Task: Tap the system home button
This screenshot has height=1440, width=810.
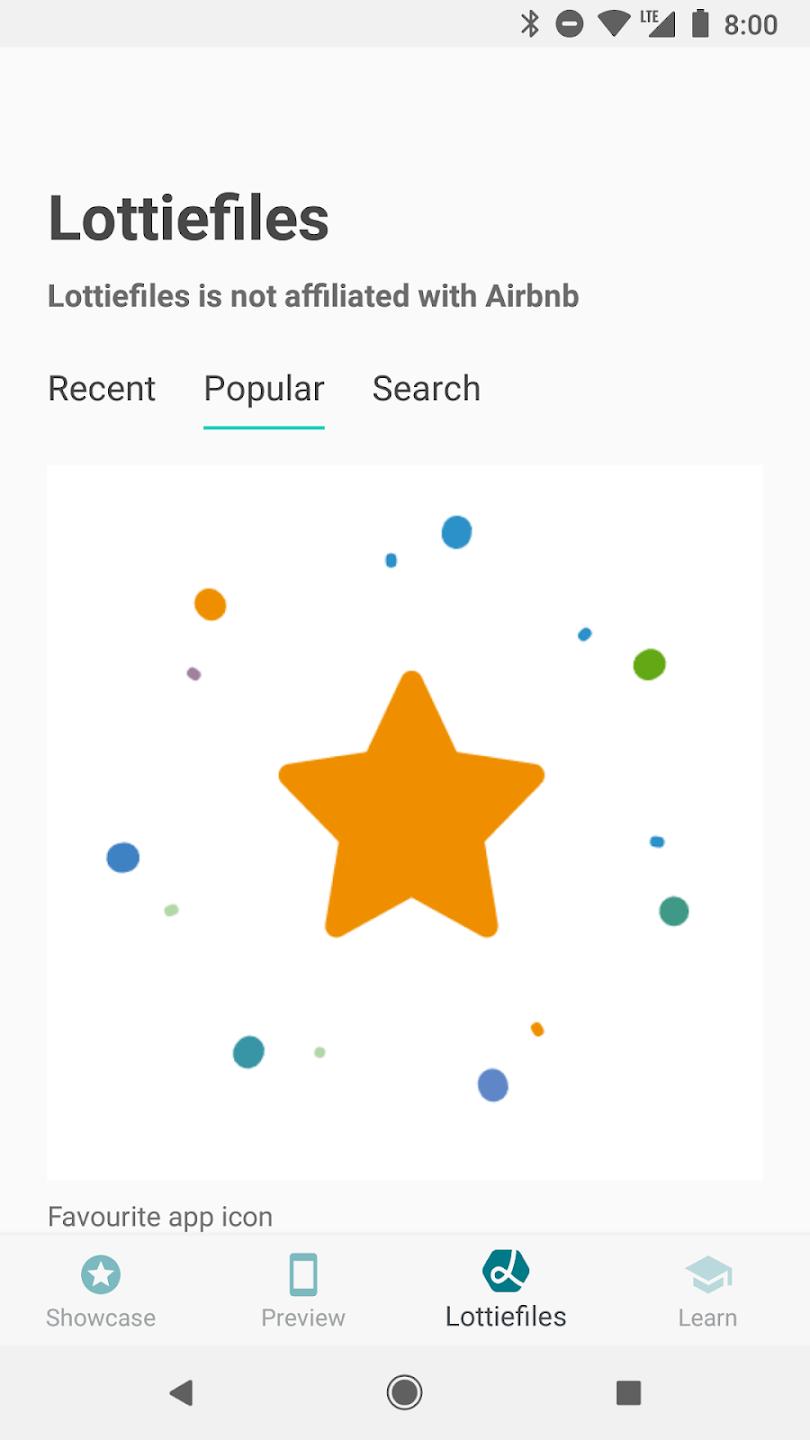Action: click(405, 1392)
